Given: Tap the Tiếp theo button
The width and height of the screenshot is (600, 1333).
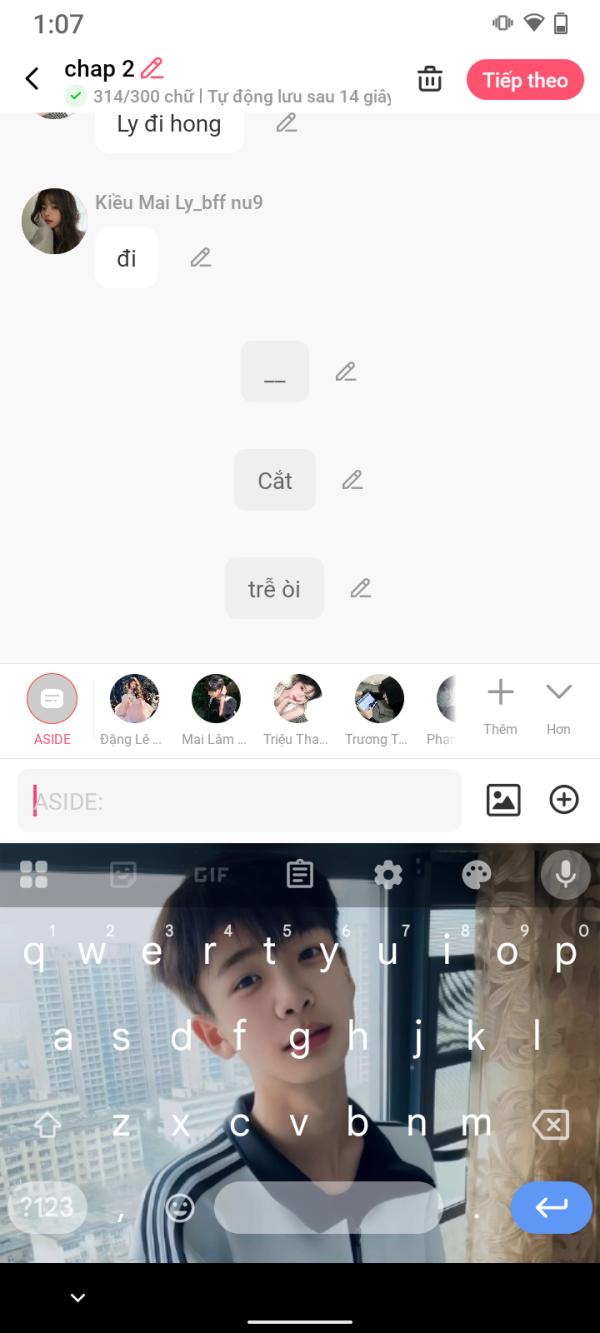Looking at the screenshot, I should pos(525,80).
